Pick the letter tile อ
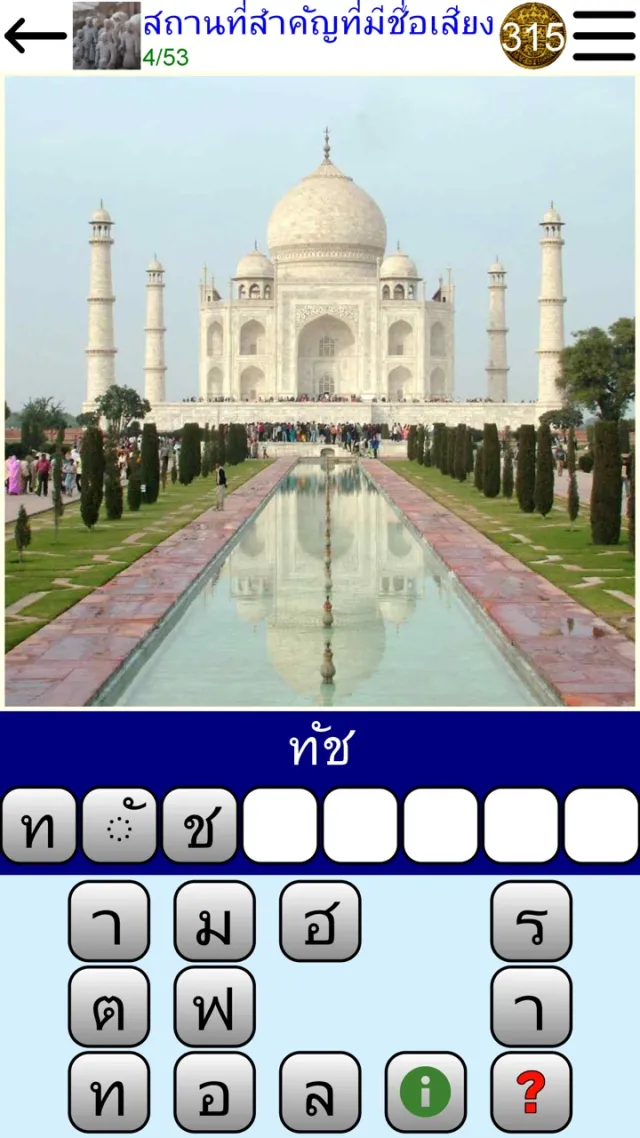Screen dimensions: 640x1138 (214, 1092)
